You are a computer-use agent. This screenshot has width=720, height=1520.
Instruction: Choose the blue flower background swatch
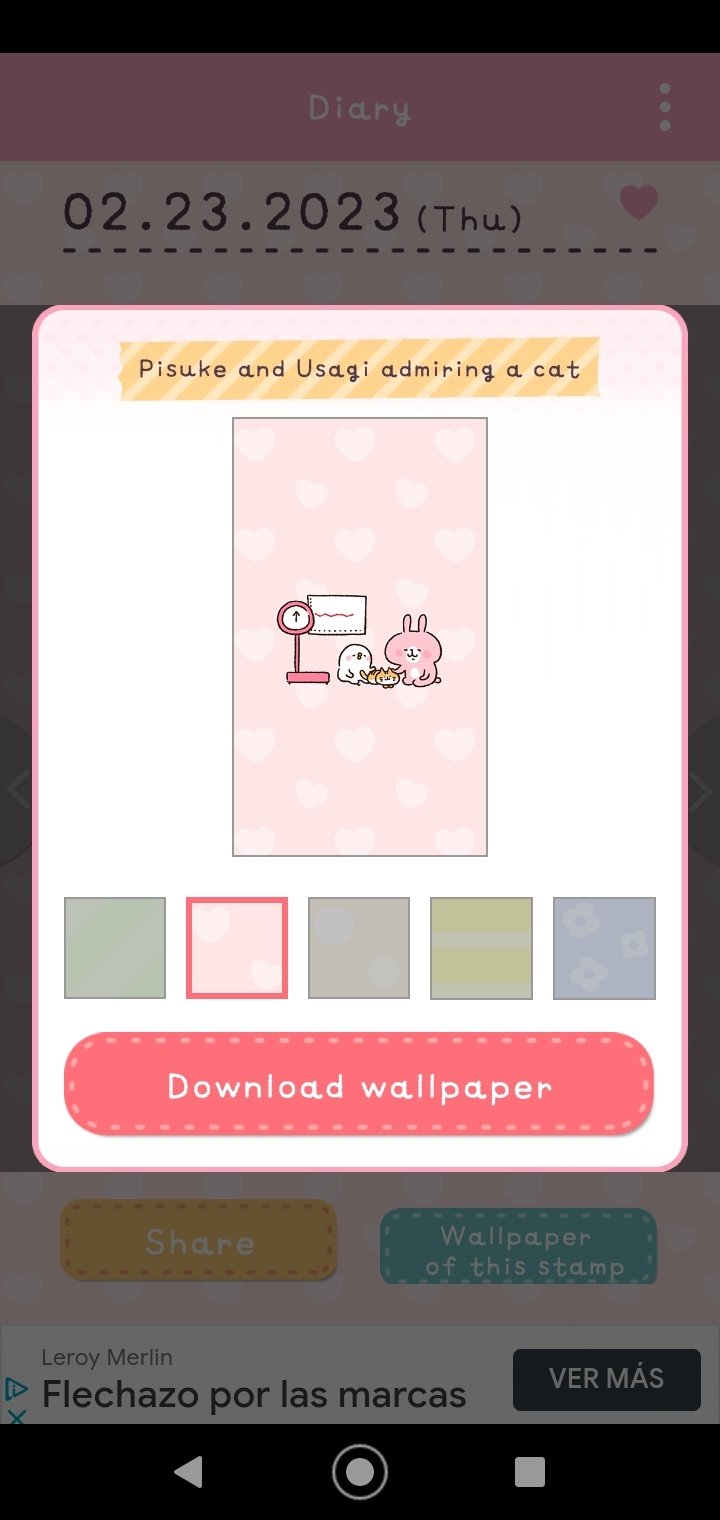[x=604, y=948]
